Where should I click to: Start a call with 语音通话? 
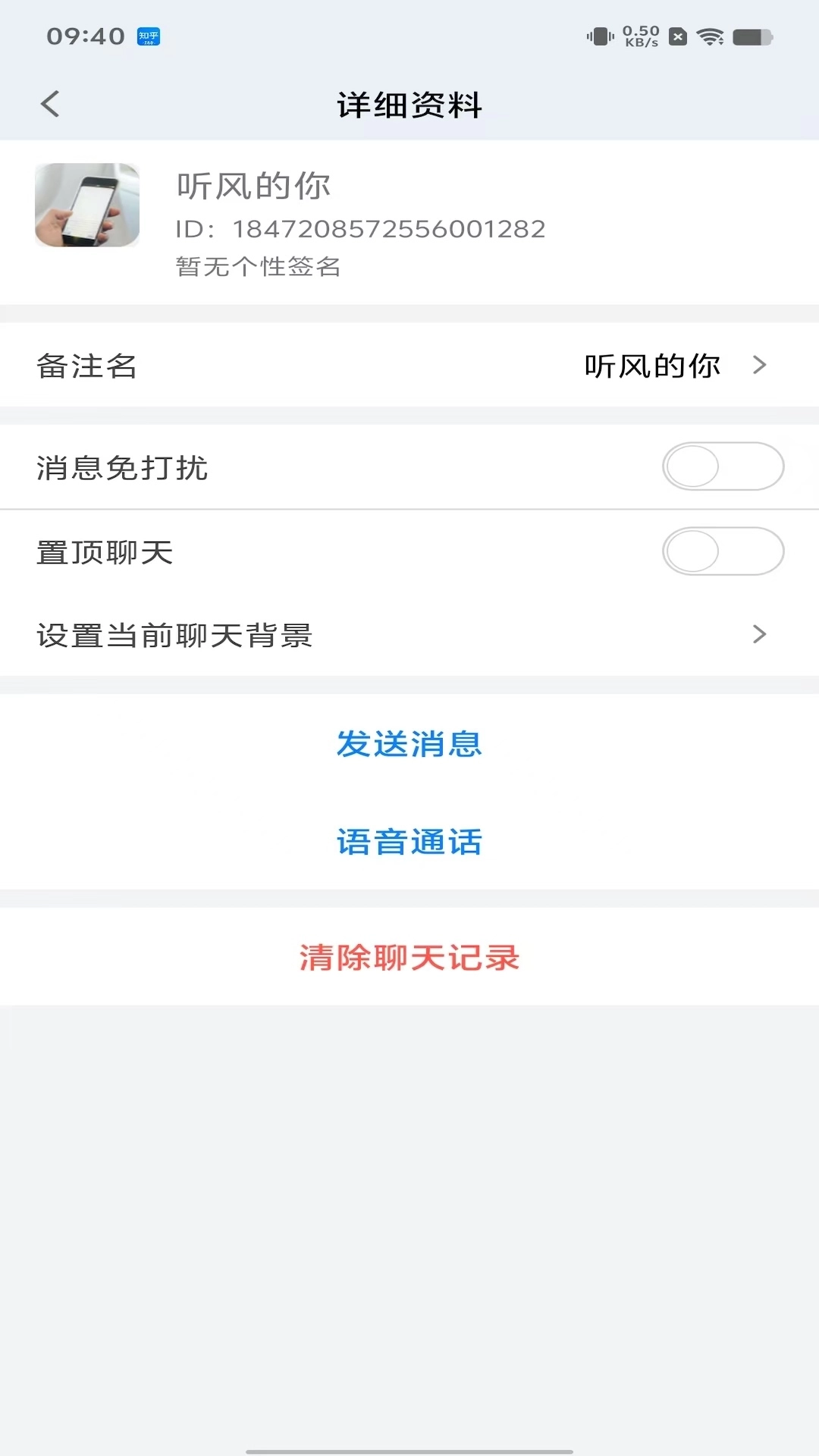409,842
